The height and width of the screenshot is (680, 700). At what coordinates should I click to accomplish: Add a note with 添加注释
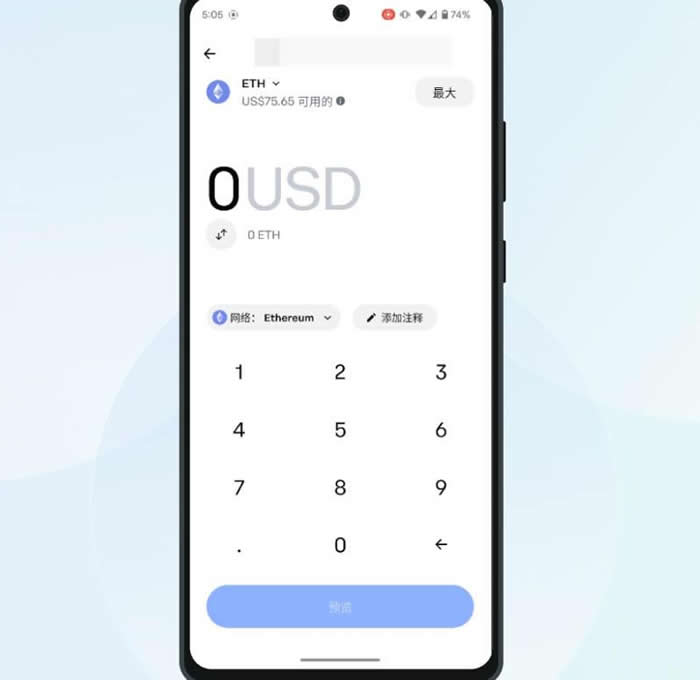tap(395, 317)
